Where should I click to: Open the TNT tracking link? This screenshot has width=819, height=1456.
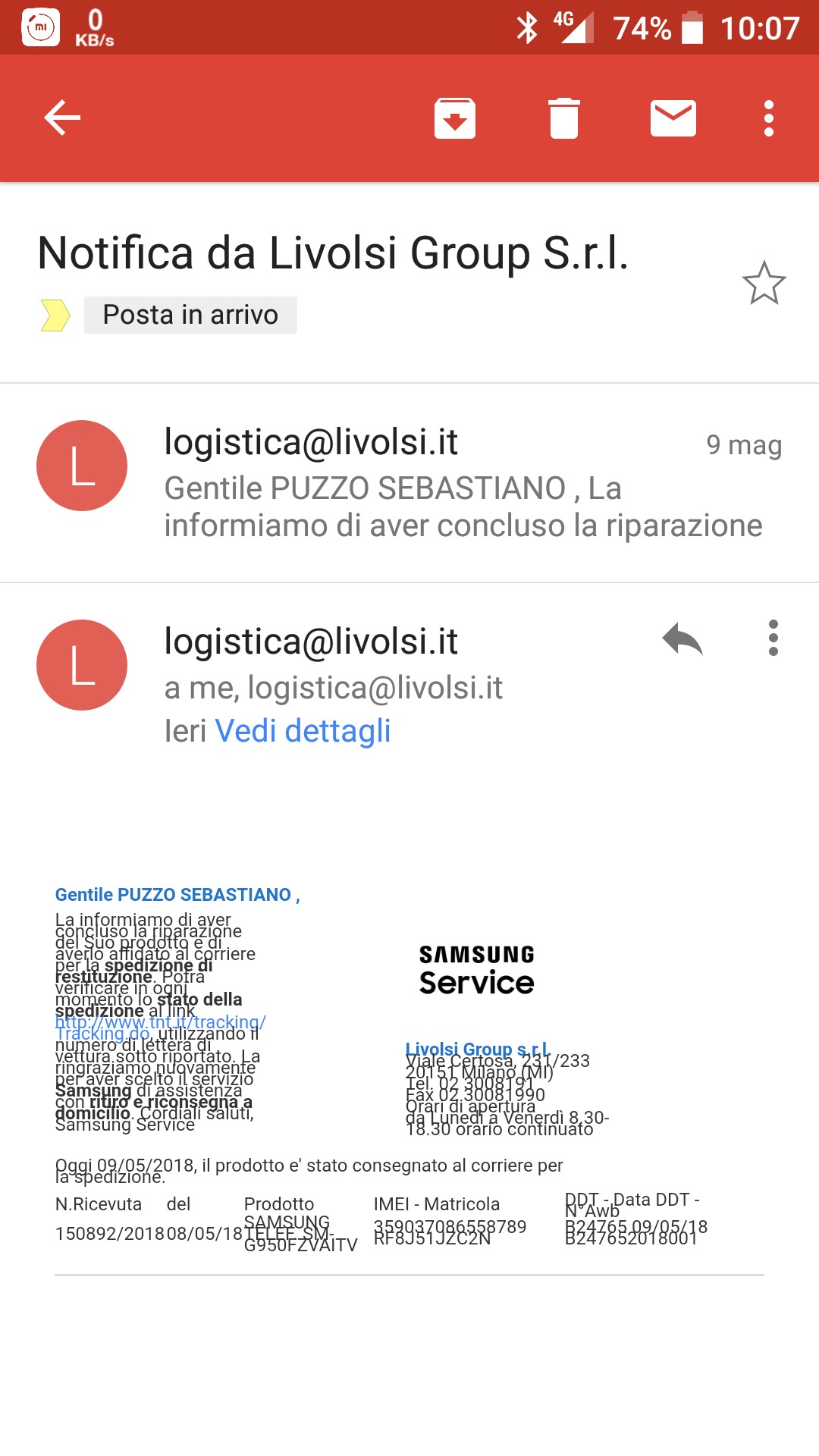tap(160, 1023)
